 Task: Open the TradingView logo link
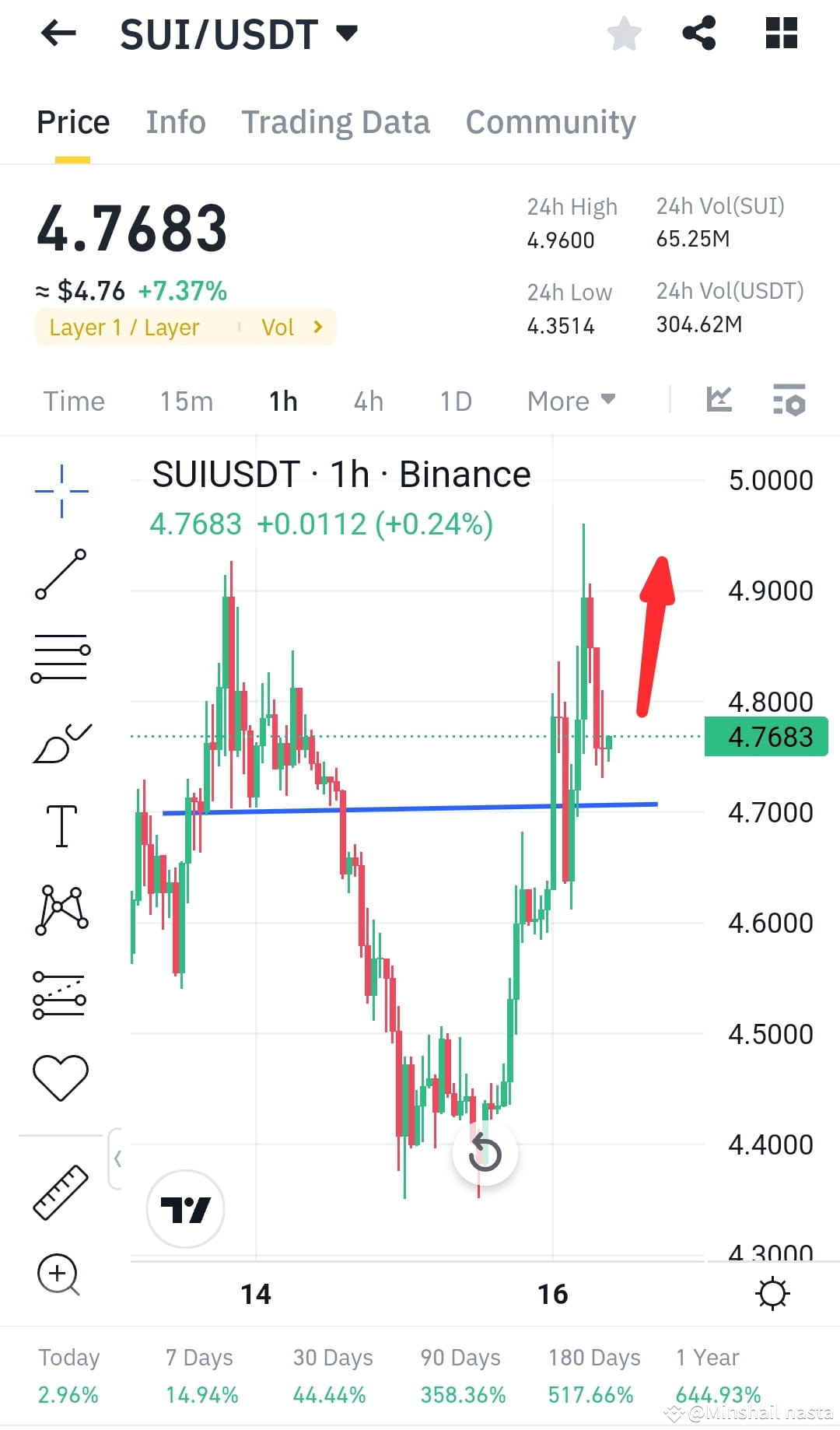185,1208
